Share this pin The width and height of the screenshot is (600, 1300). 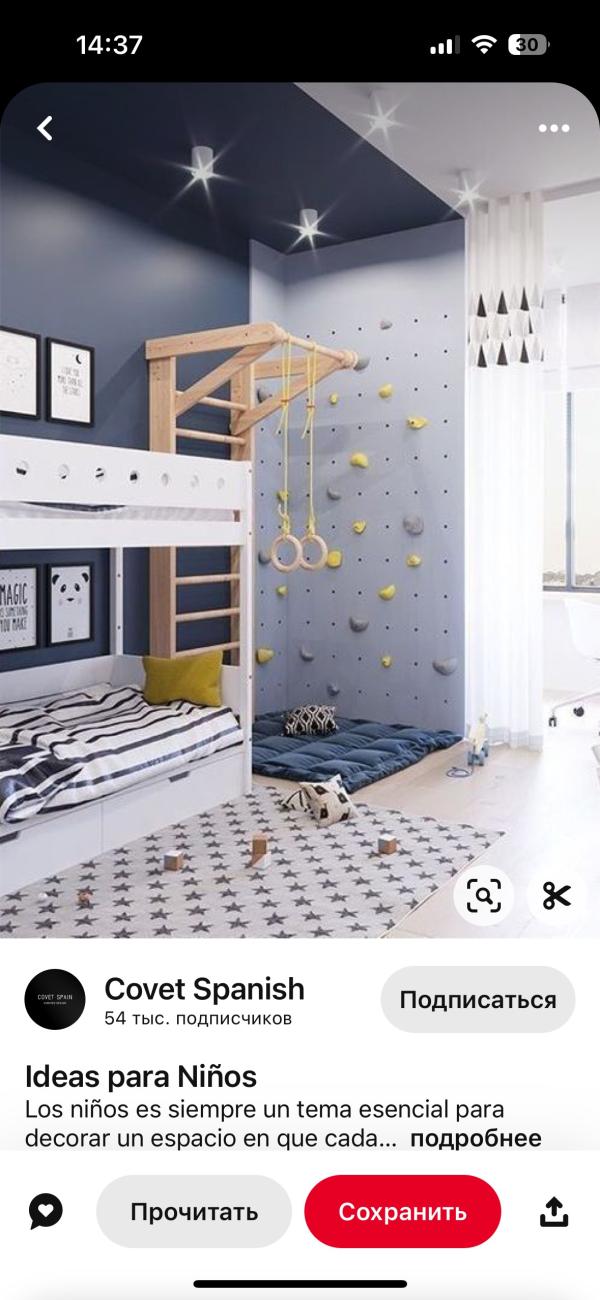click(554, 1211)
